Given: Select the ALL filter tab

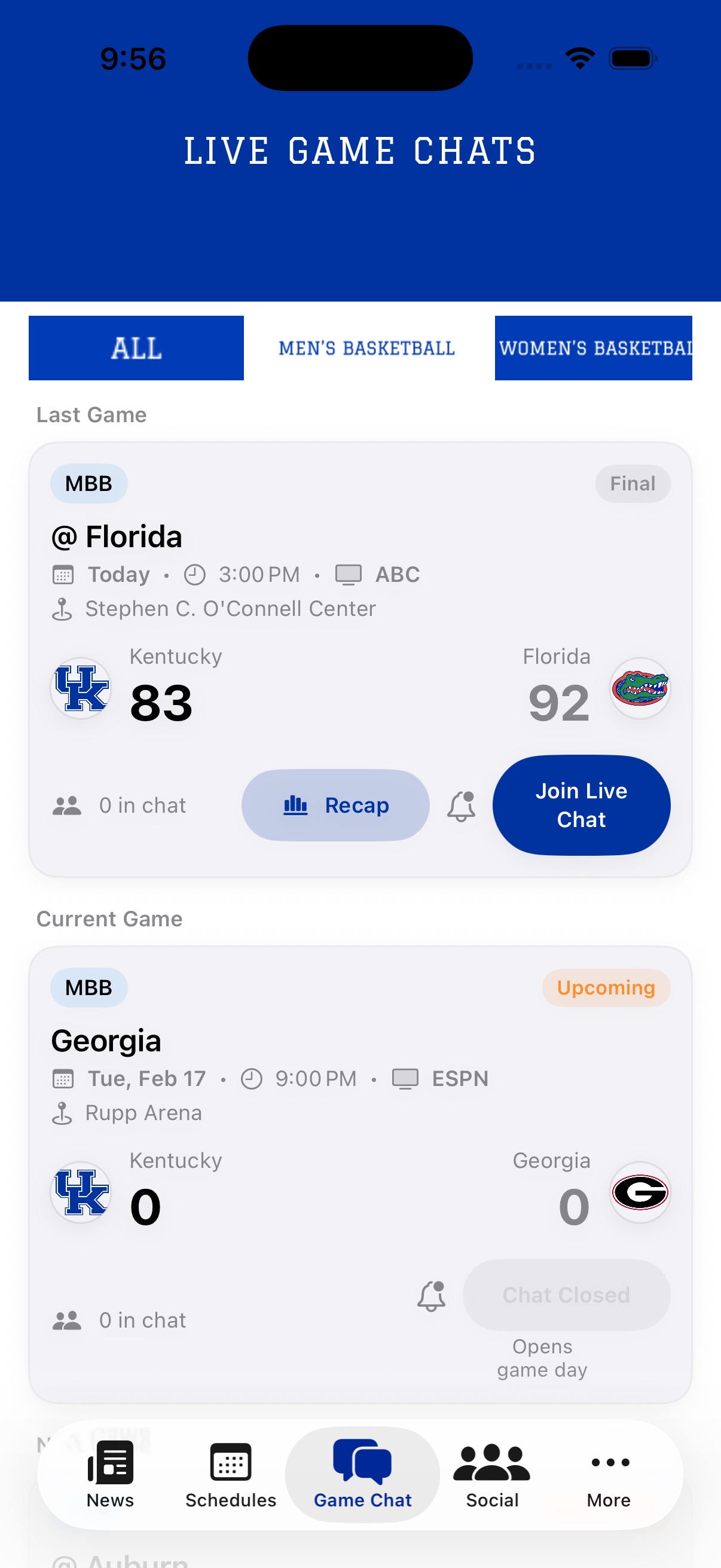Looking at the screenshot, I should [136, 347].
